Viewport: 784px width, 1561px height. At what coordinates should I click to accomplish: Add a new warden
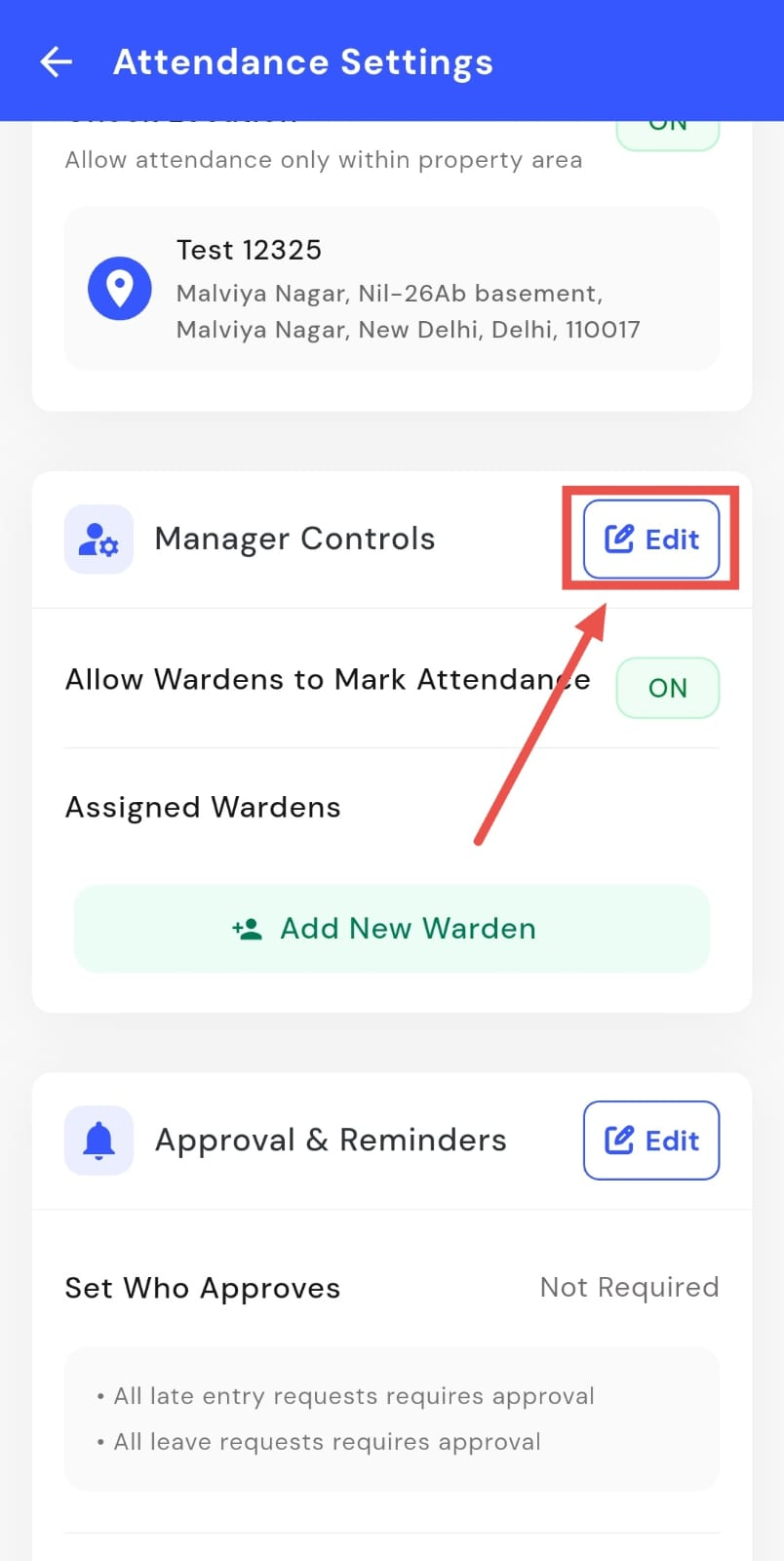392,929
